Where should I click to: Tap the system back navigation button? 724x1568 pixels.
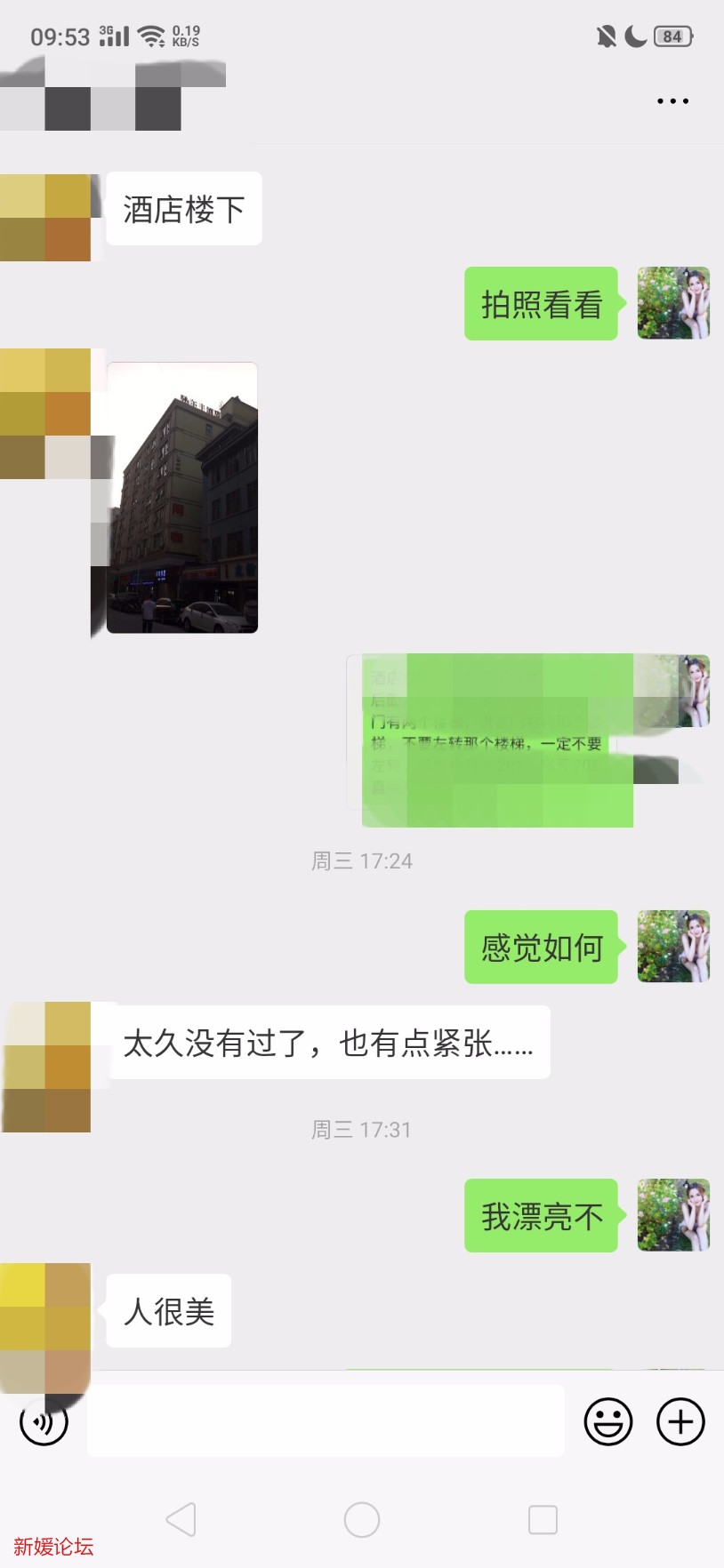point(181,1520)
